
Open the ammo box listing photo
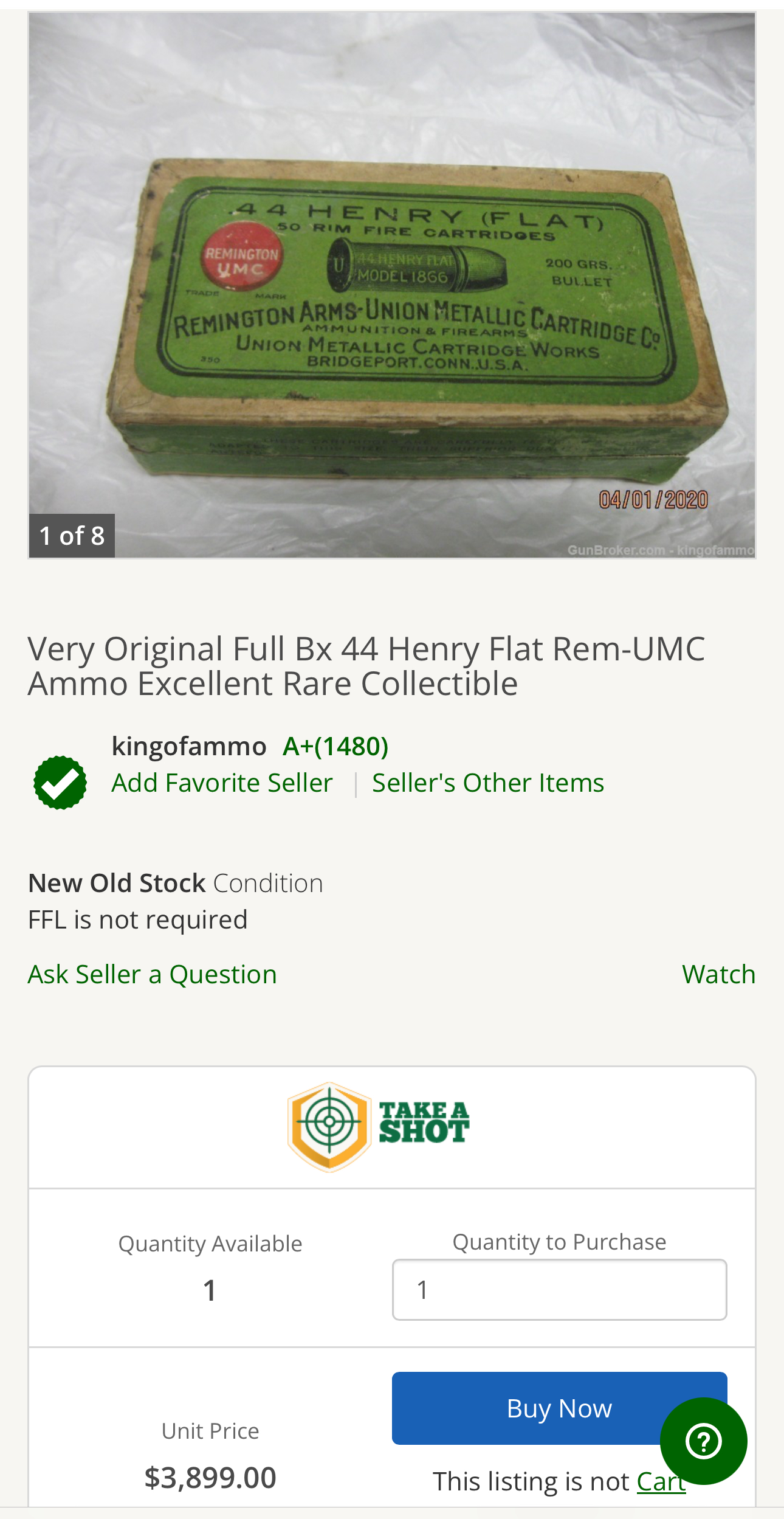click(x=392, y=285)
